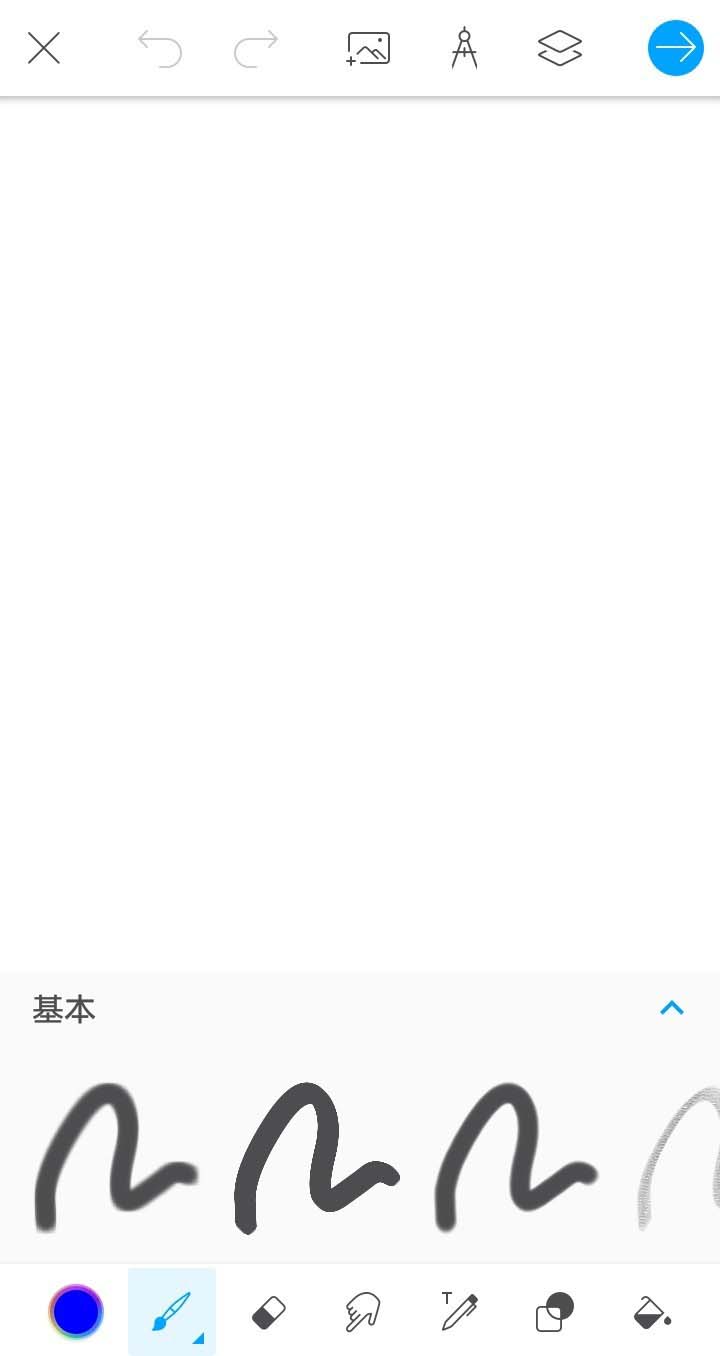Viewport: 720px width, 1356px height.
Task: Choose the second solid hard-edged brush
Action: point(315,1157)
